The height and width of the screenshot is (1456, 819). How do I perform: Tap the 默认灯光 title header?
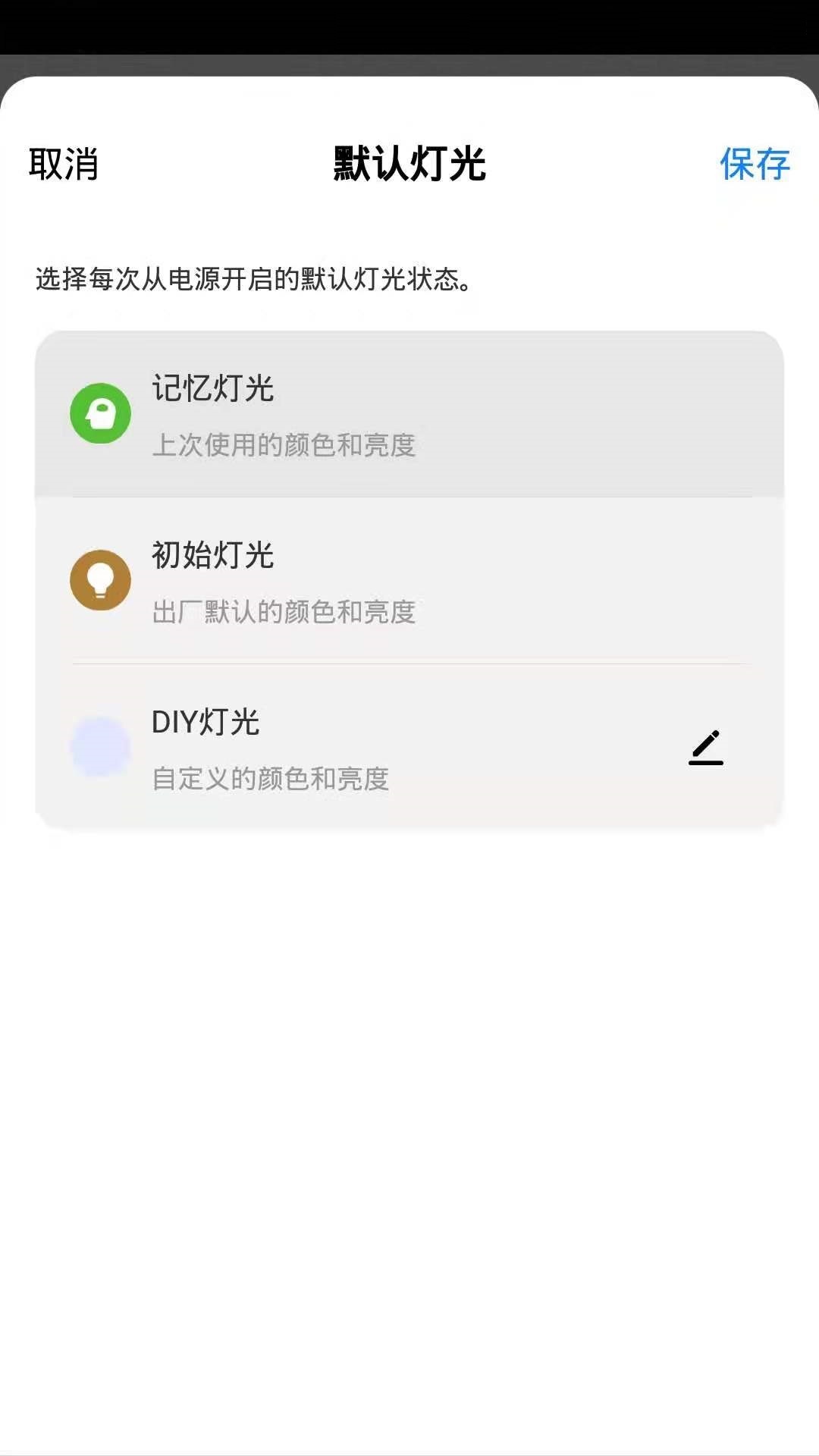pos(409,163)
